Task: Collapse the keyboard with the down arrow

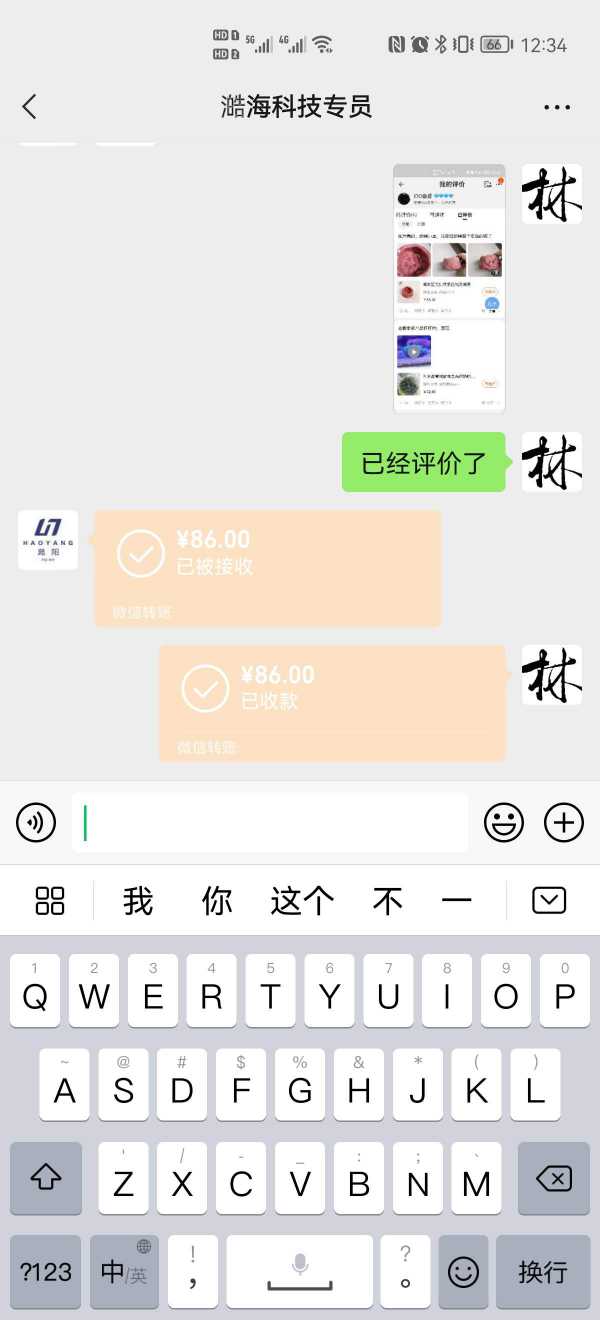Action: click(x=549, y=901)
